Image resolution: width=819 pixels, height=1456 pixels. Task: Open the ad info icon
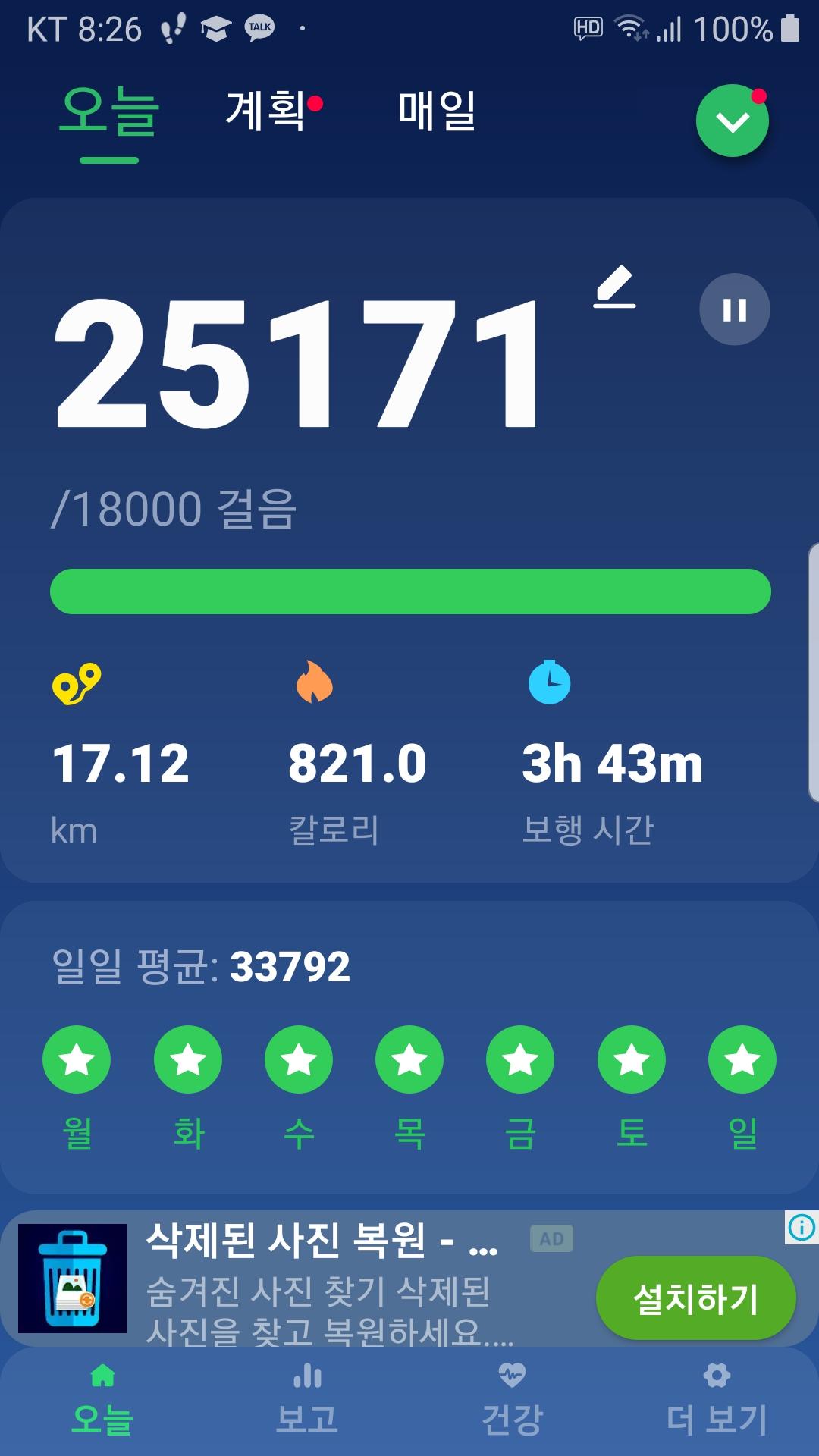coord(802,1228)
